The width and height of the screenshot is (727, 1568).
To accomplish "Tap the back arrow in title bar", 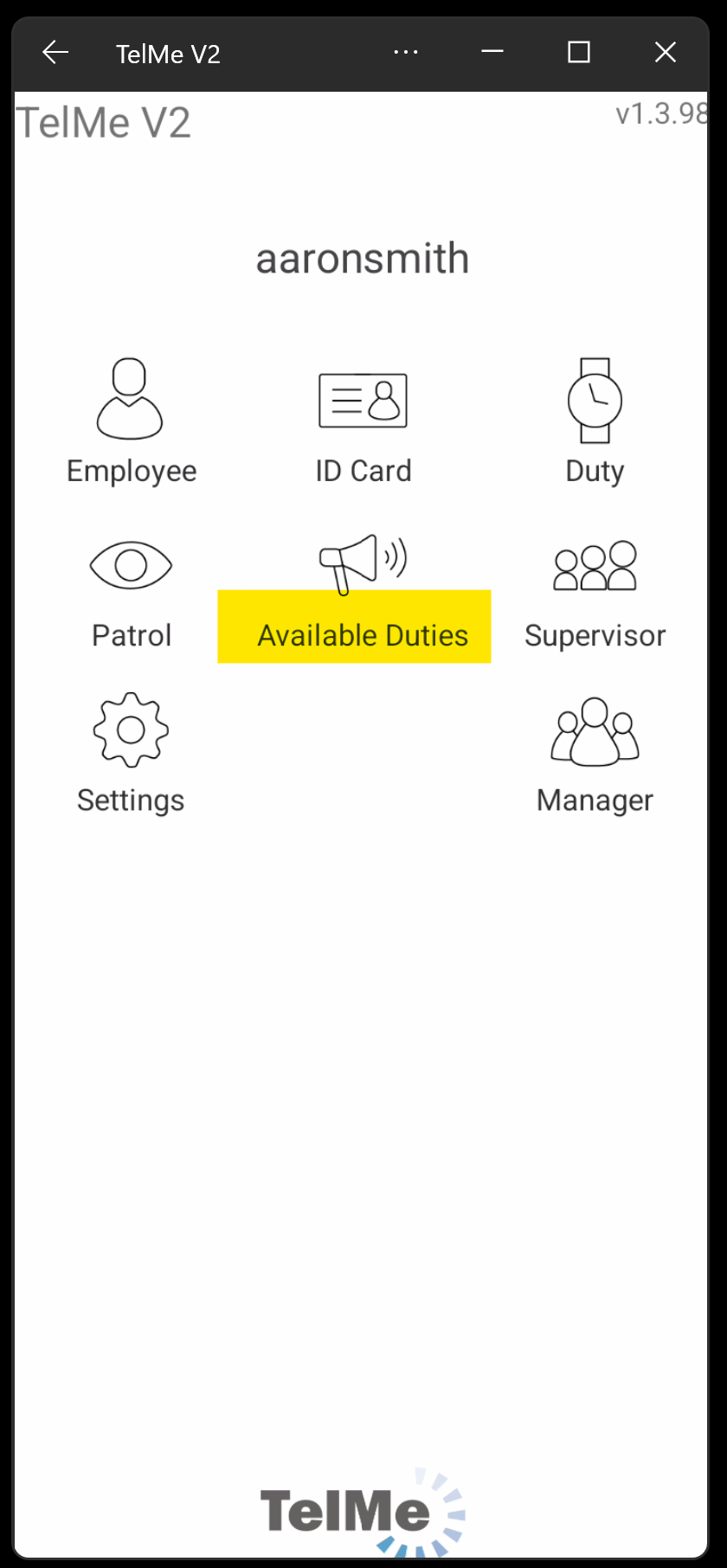I will [55, 53].
